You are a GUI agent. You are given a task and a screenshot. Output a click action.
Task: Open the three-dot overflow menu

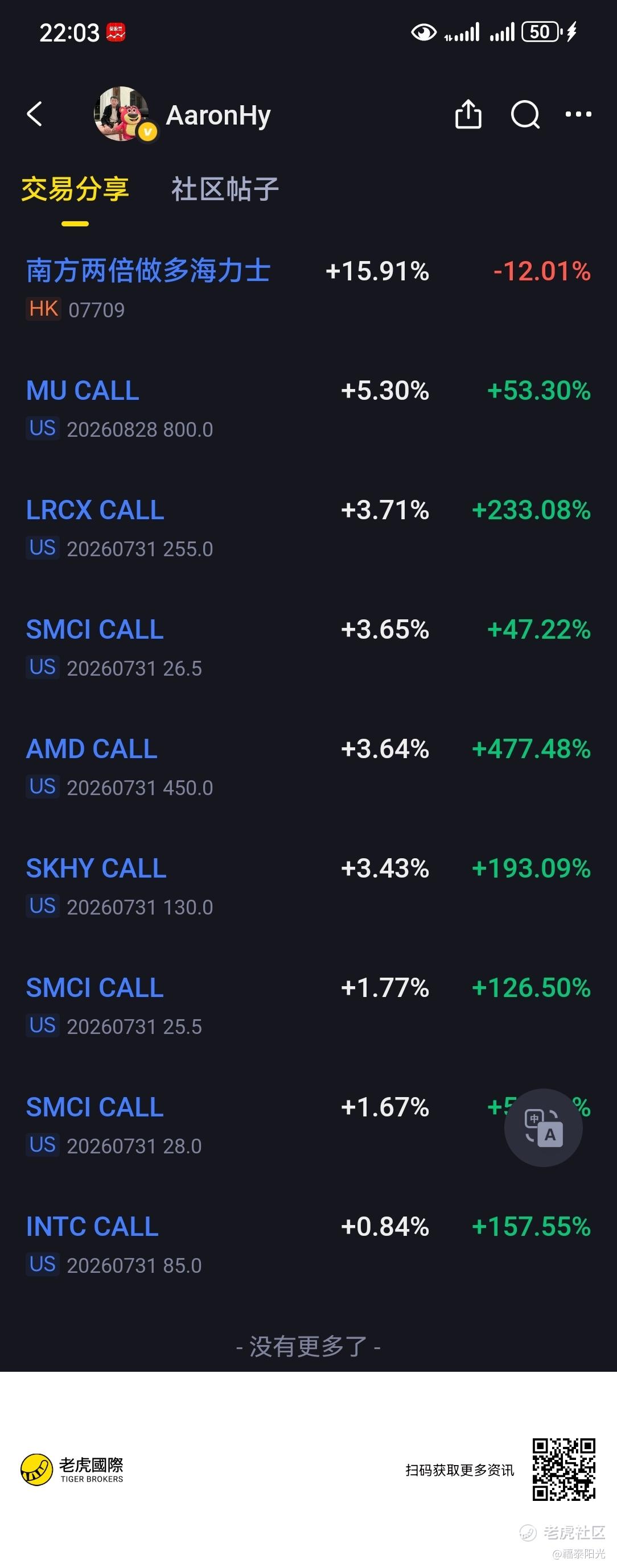[x=578, y=114]
